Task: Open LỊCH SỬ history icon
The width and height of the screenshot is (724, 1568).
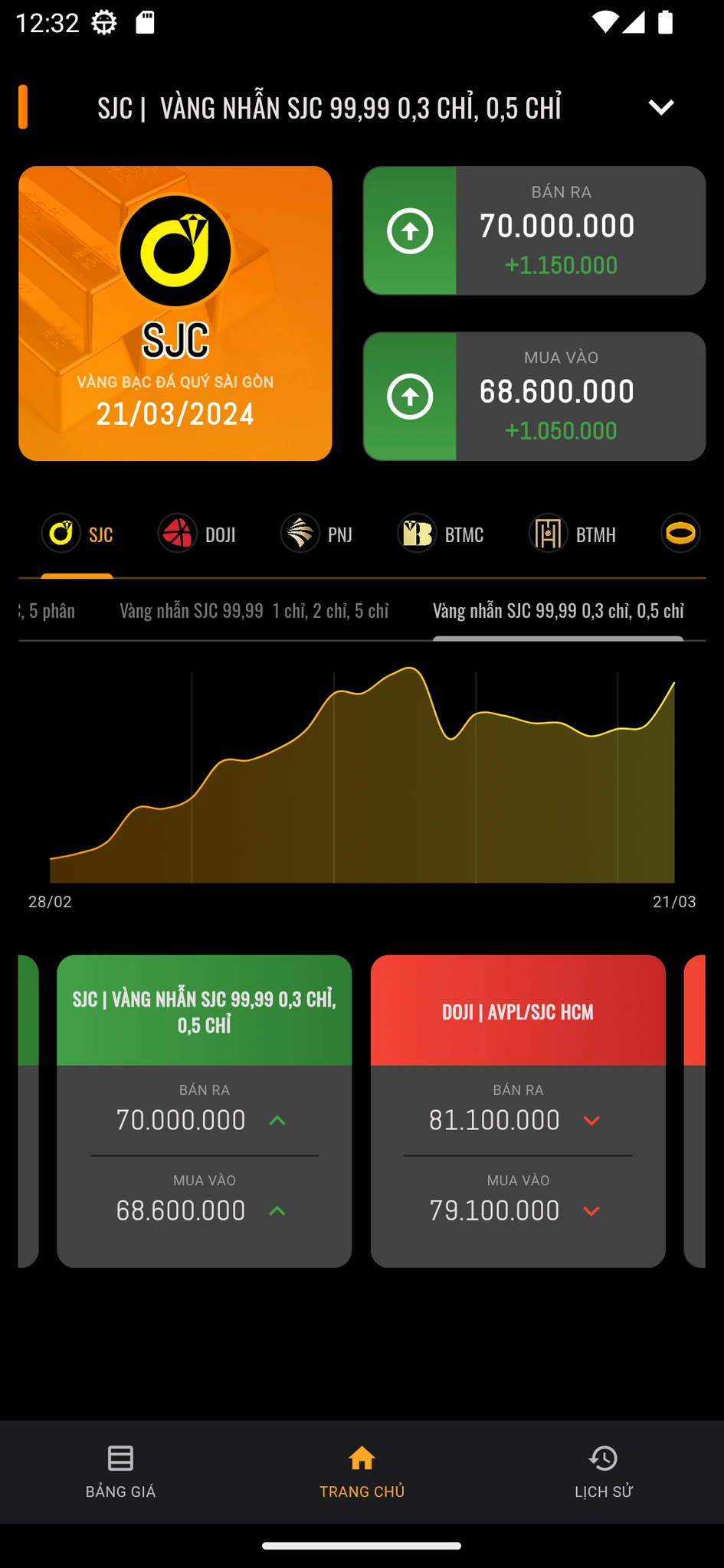Action: click(604, 1458)
